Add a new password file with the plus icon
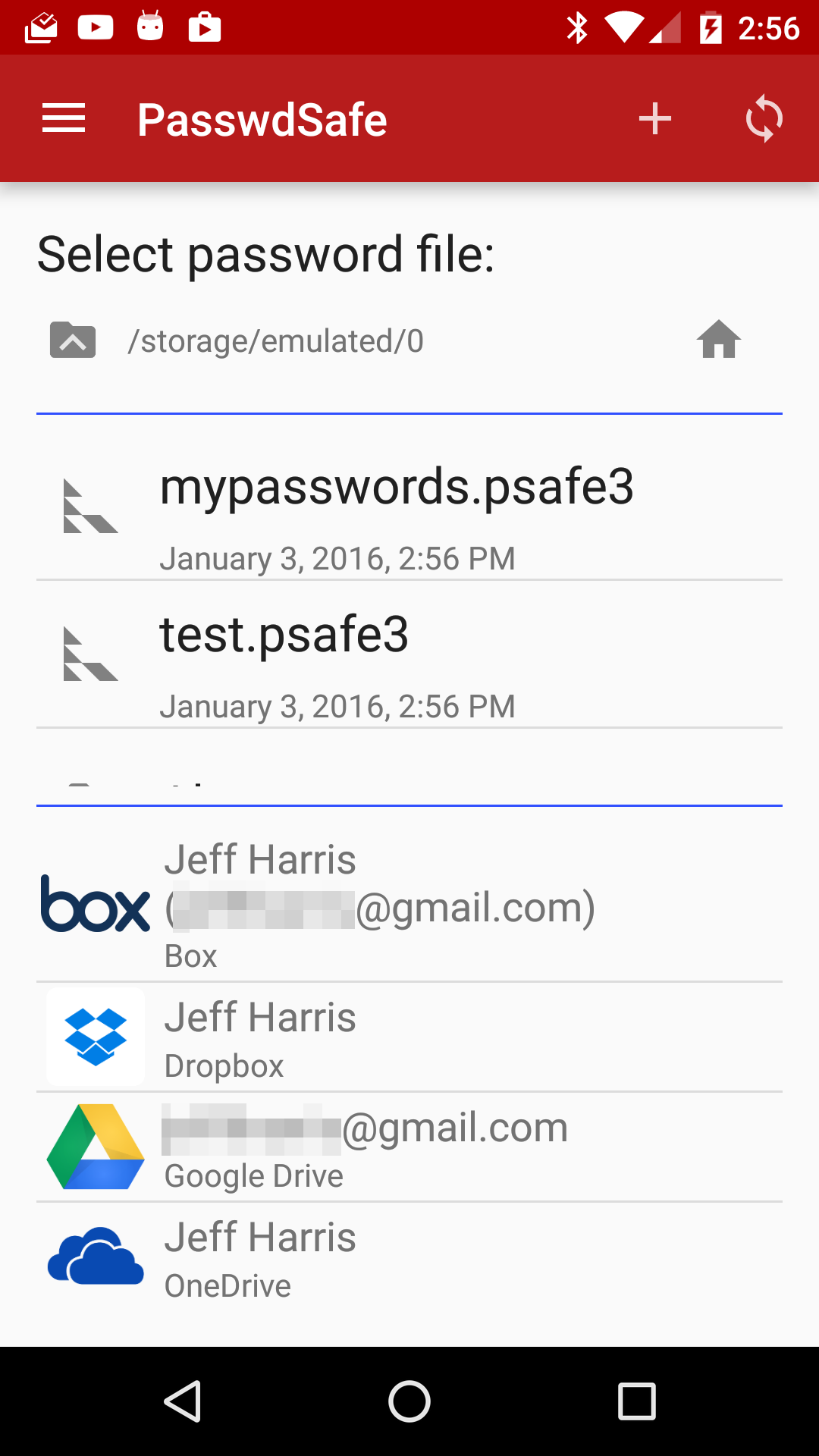The image size is (819, 1456). (x=655, y=118)
